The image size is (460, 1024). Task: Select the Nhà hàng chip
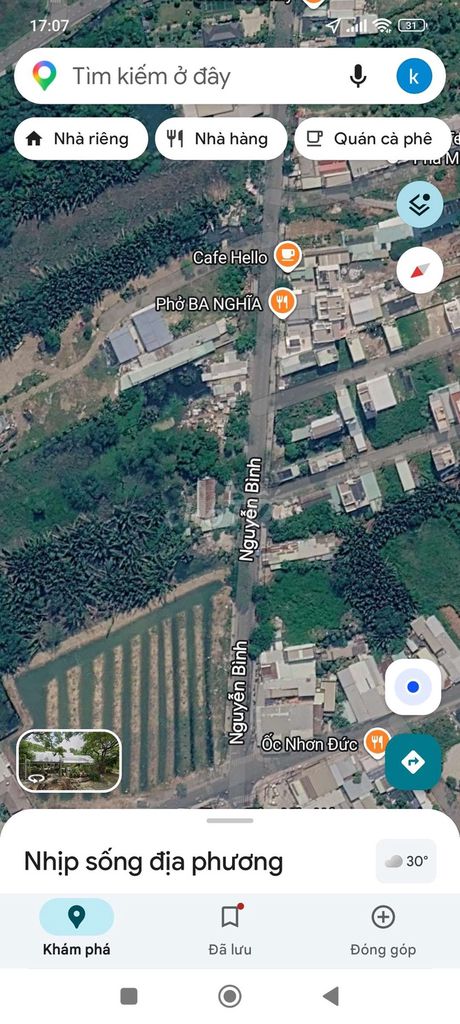click(x=221, y=138)
